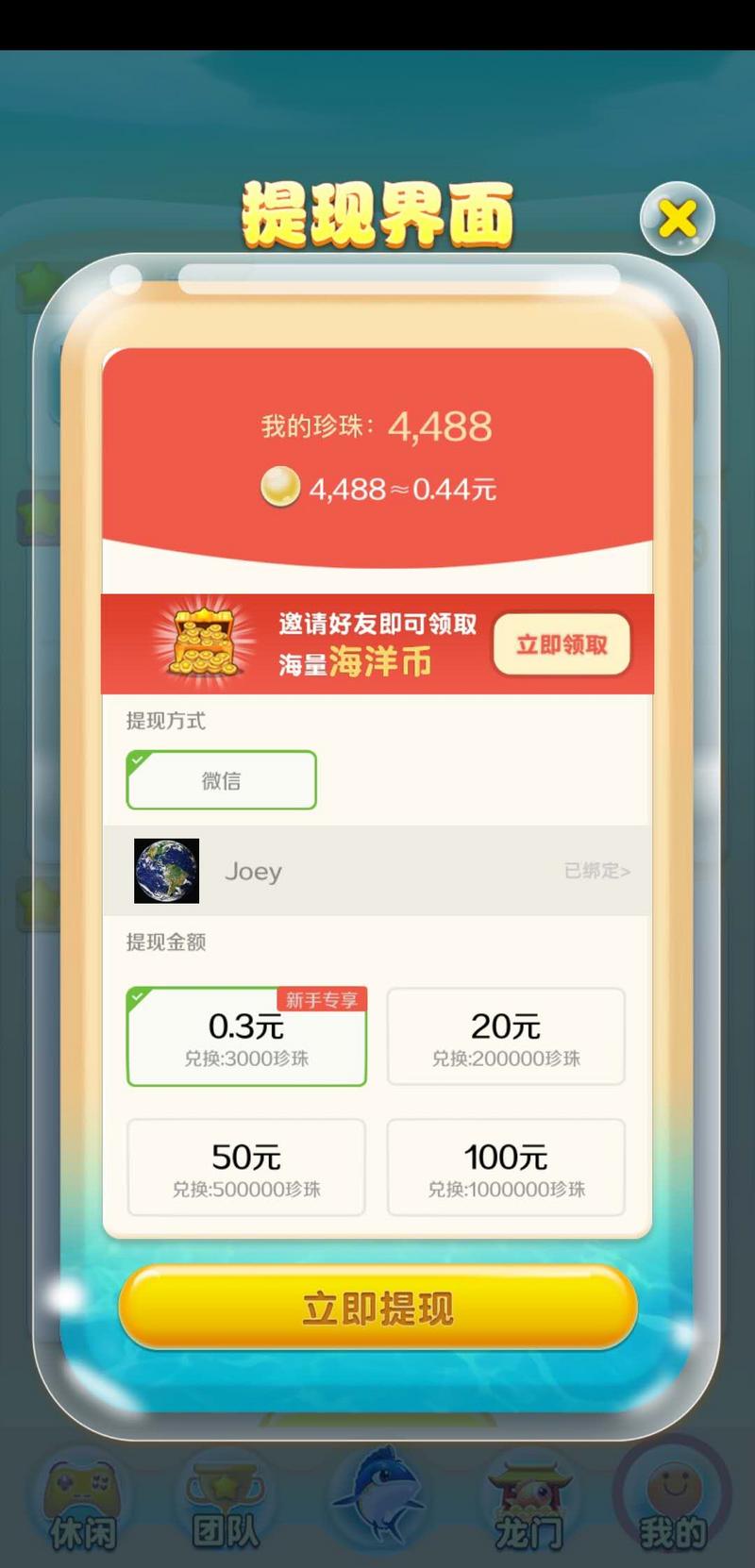Select 微信 as the withdrawal method

pos(221,780)
